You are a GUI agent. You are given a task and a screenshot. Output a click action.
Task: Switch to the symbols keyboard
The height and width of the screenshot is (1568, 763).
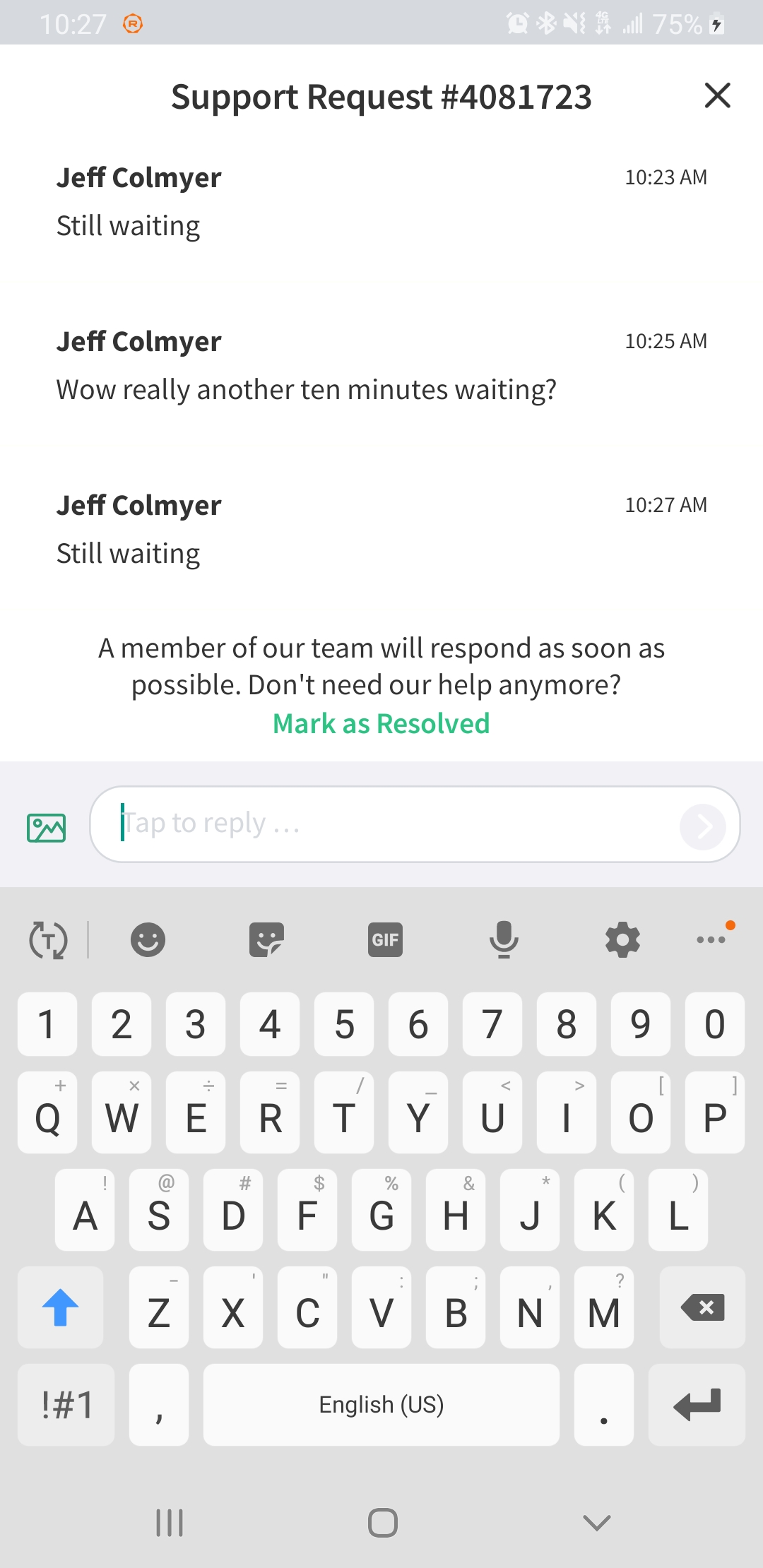click(65, 1404)
